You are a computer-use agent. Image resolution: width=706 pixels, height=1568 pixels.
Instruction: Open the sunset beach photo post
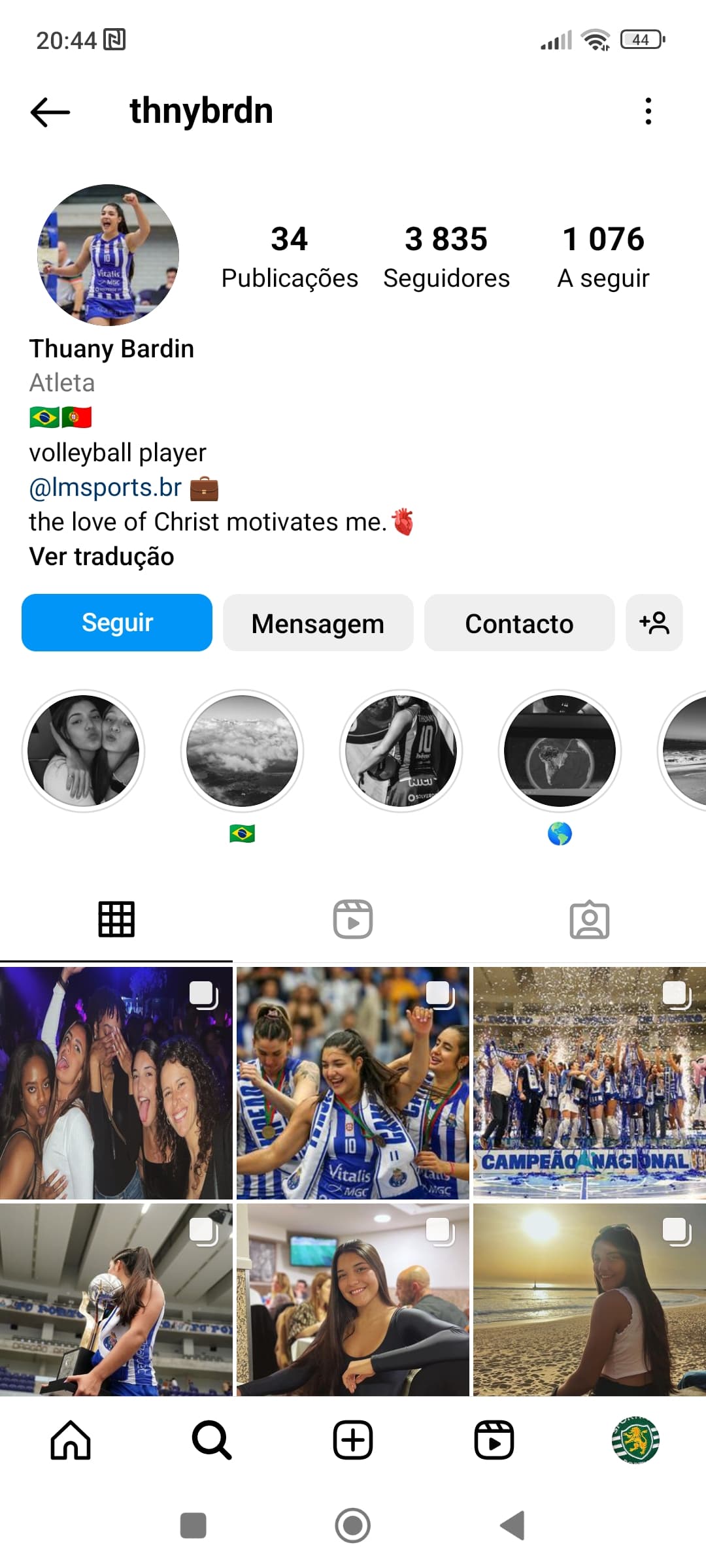point(590,1299)
